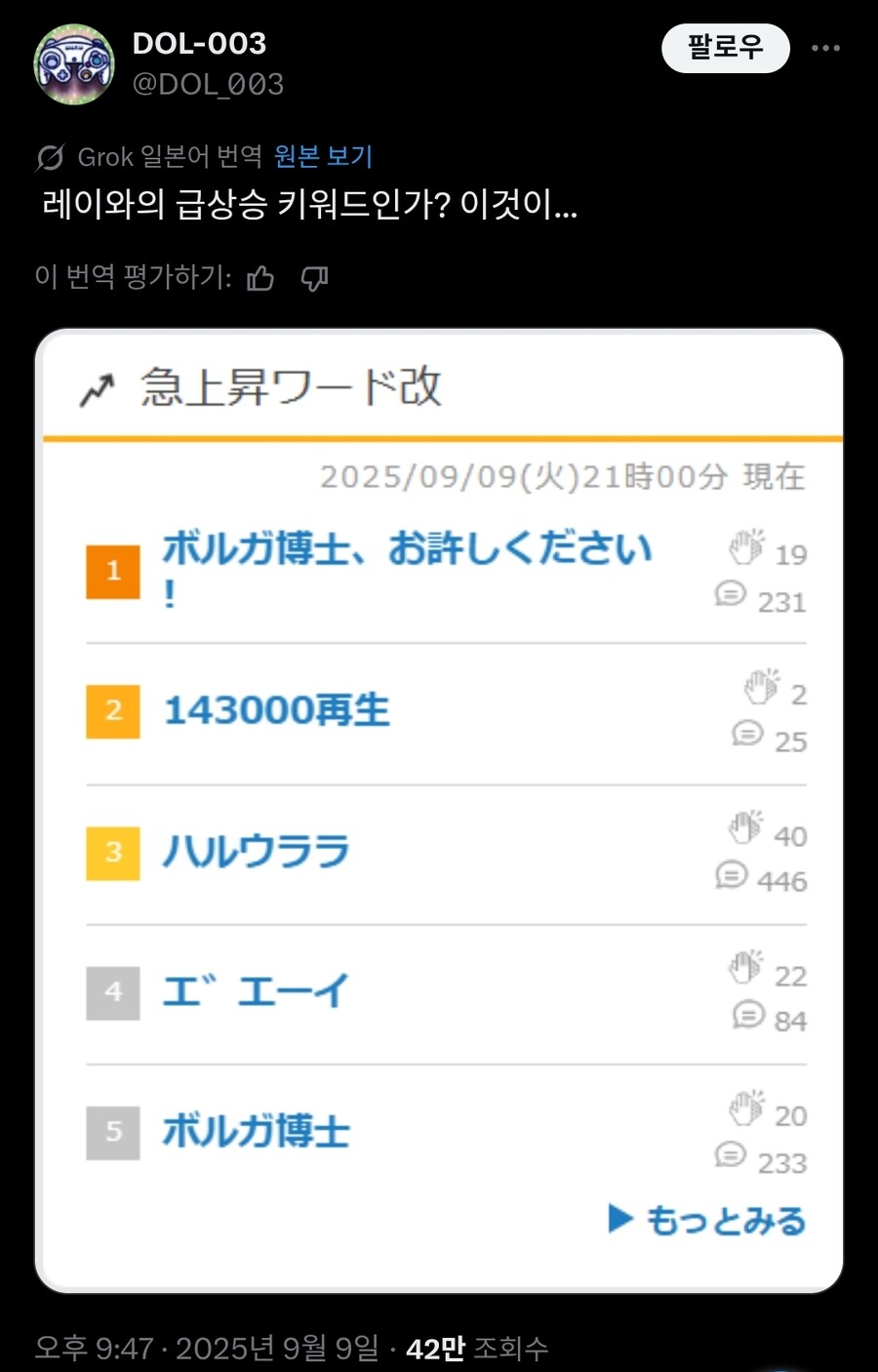Viewport: 878px width, 1372px height.
Task: Open the post's overflow menu
Action: 825,48
